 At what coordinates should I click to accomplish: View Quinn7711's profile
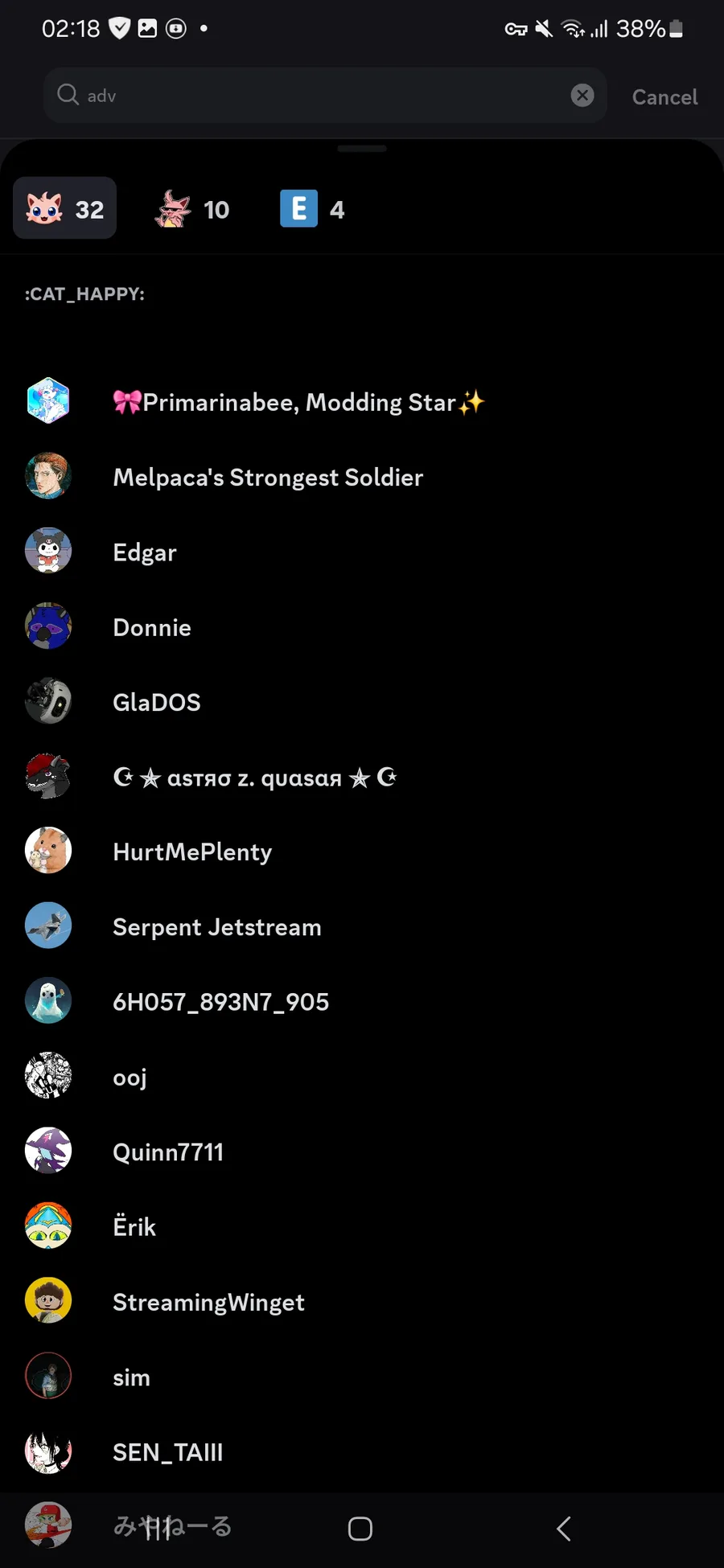pos(168,1151)
